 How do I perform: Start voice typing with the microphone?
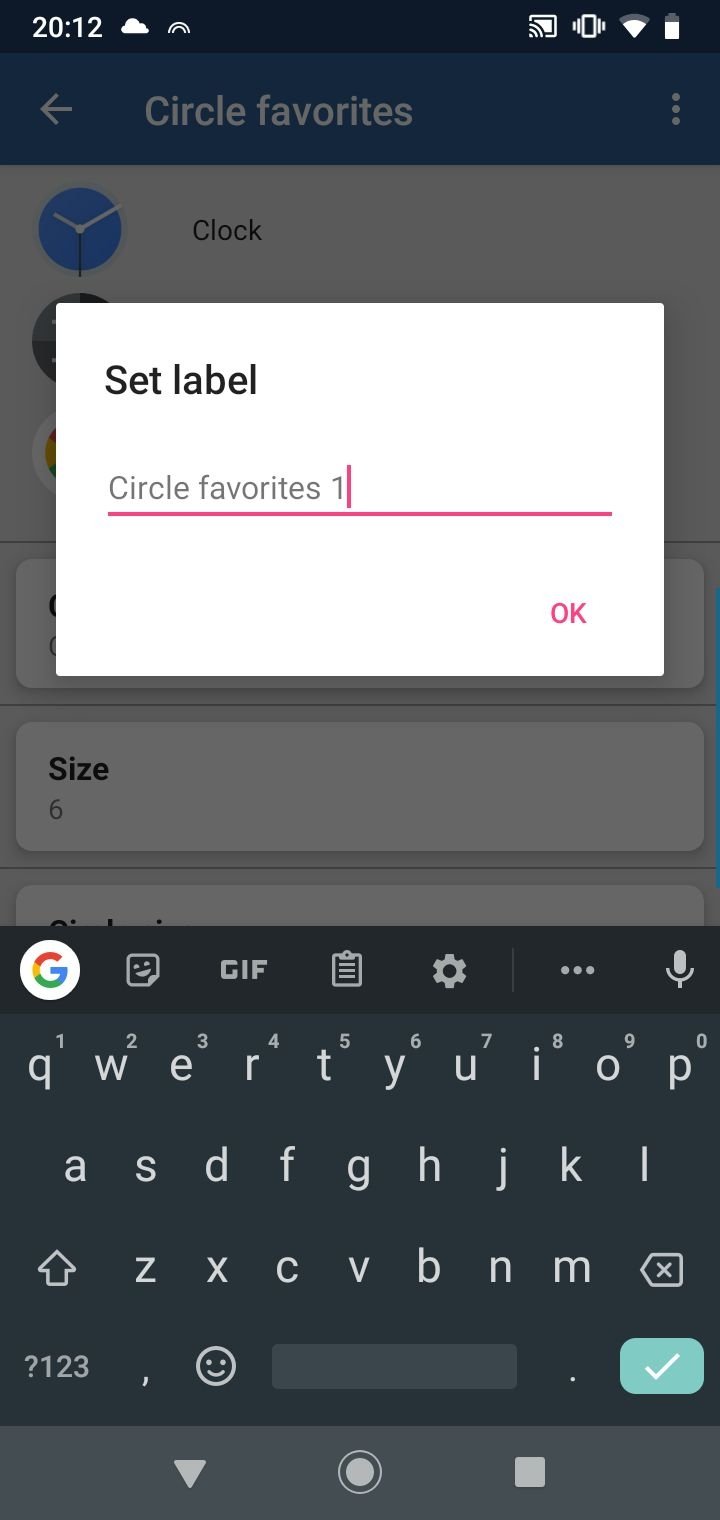680,970
